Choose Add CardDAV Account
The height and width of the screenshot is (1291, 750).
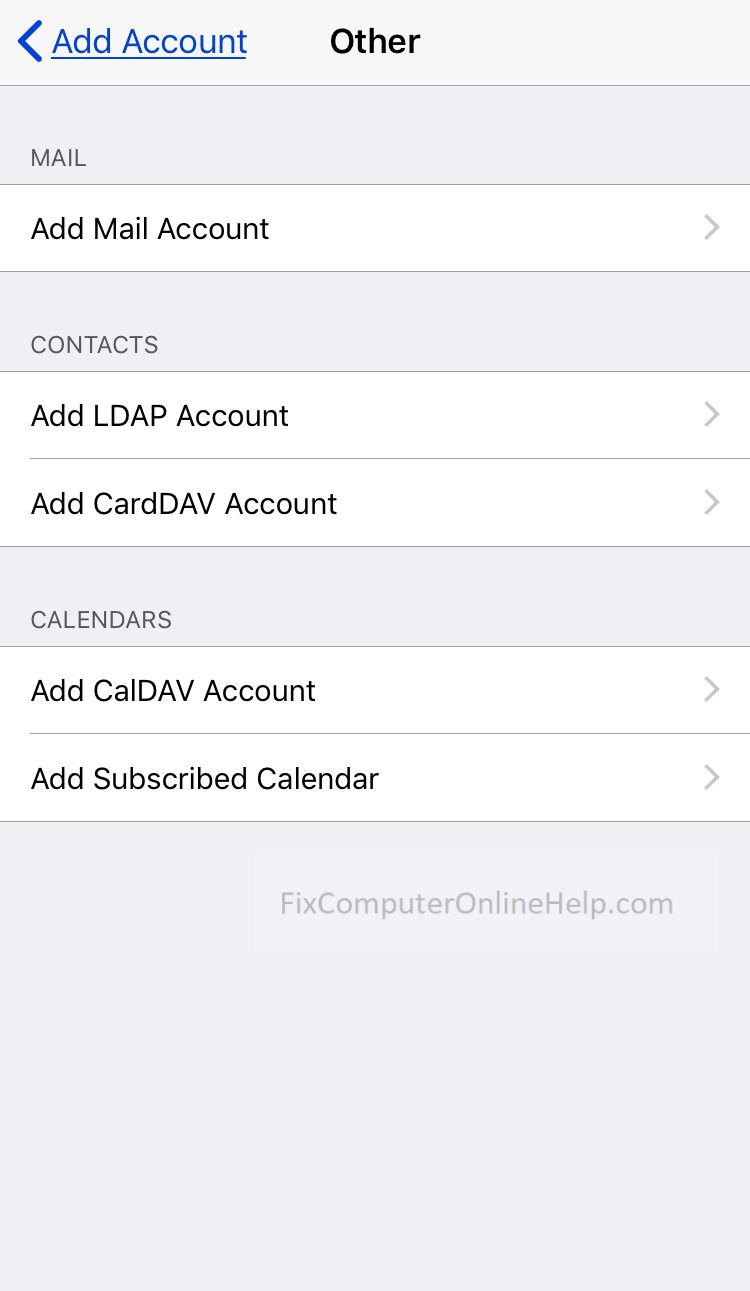[x=375, y=503]
